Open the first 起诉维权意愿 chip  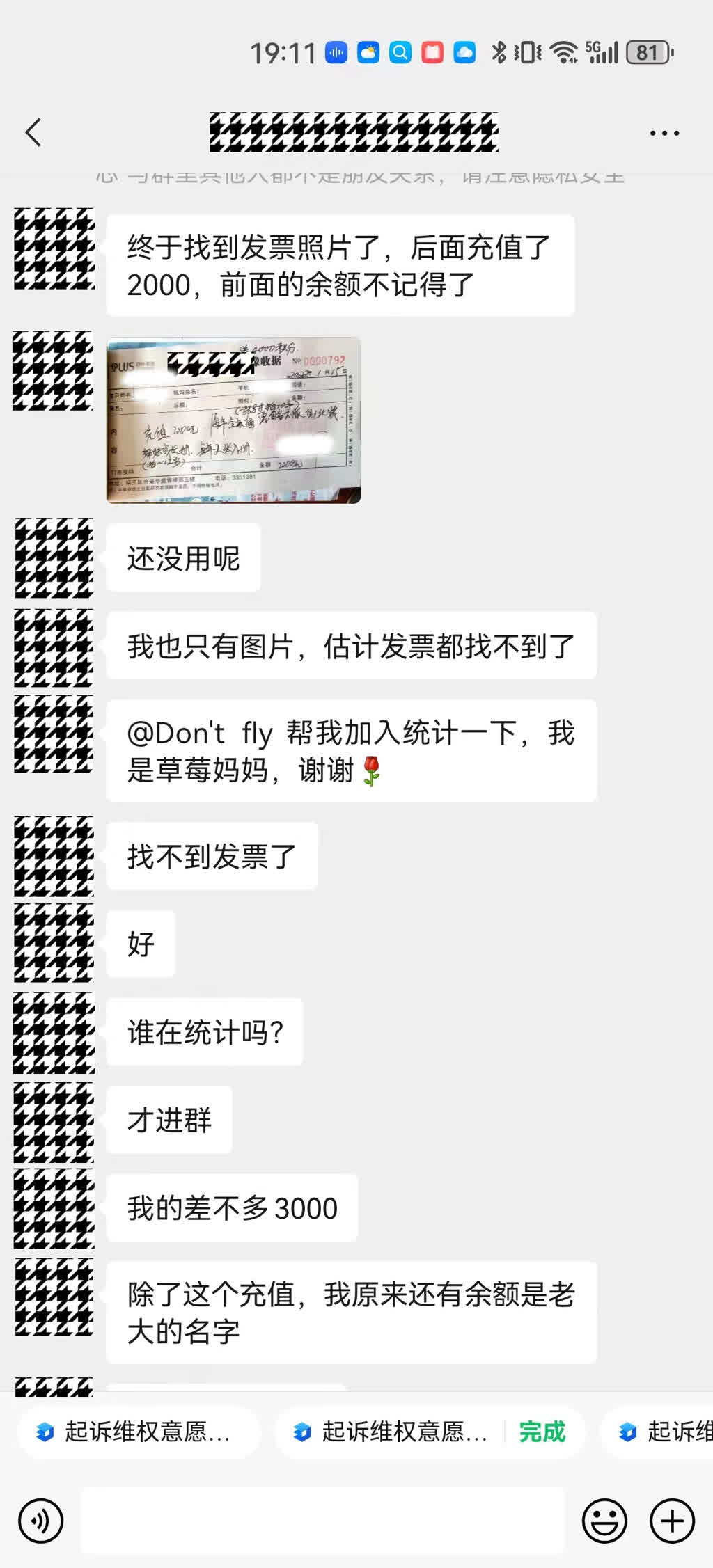[138, 1432]
